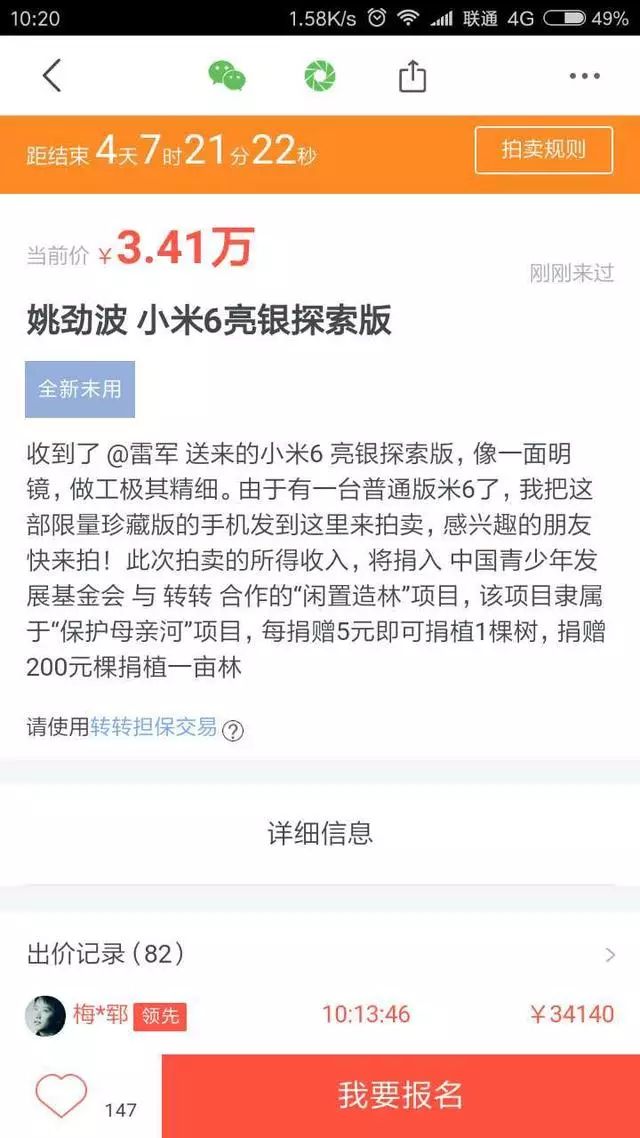
Task: View bidder 梅*郓's profile
Action: pos(45,1015)
